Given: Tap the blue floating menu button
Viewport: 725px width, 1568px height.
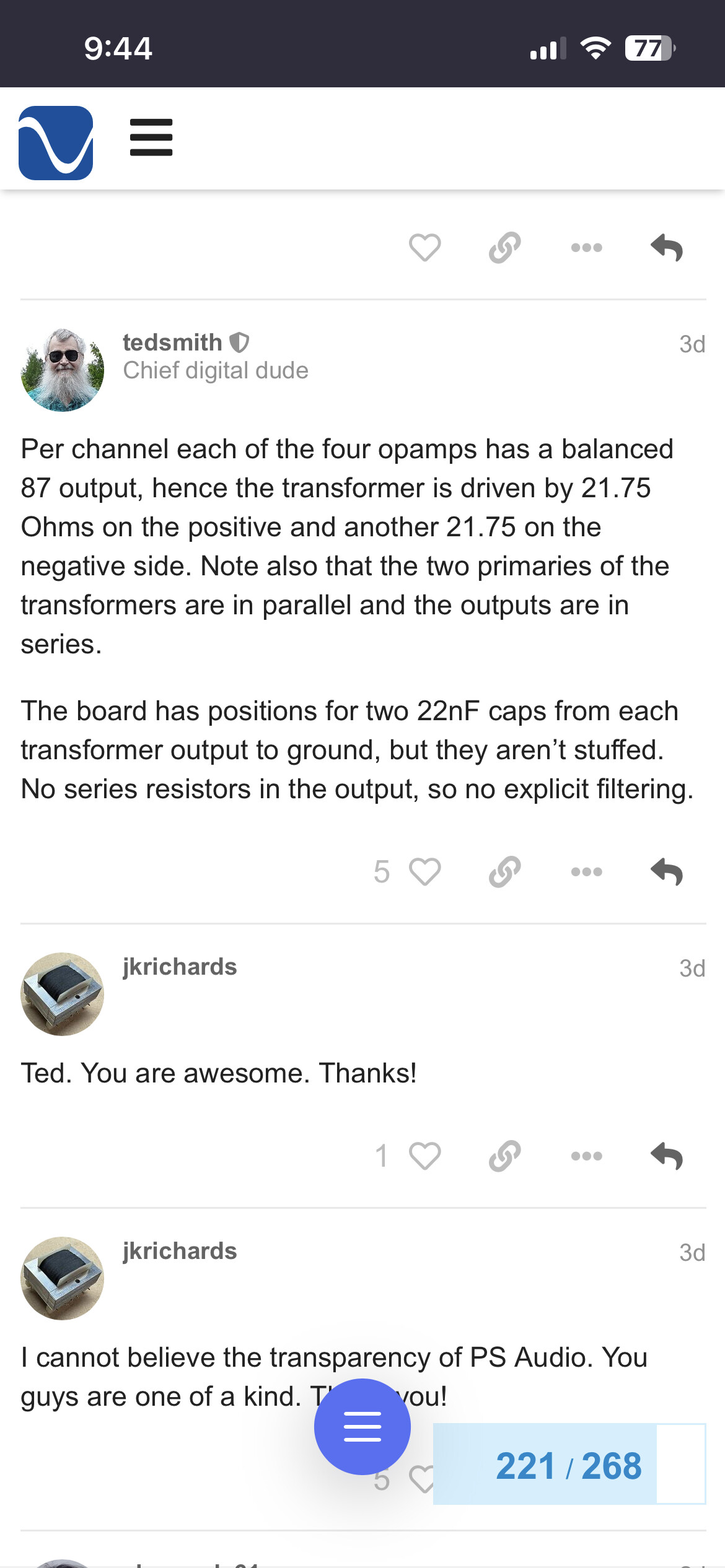Looking at the screenshot, I should click(x=362, y=1427).
